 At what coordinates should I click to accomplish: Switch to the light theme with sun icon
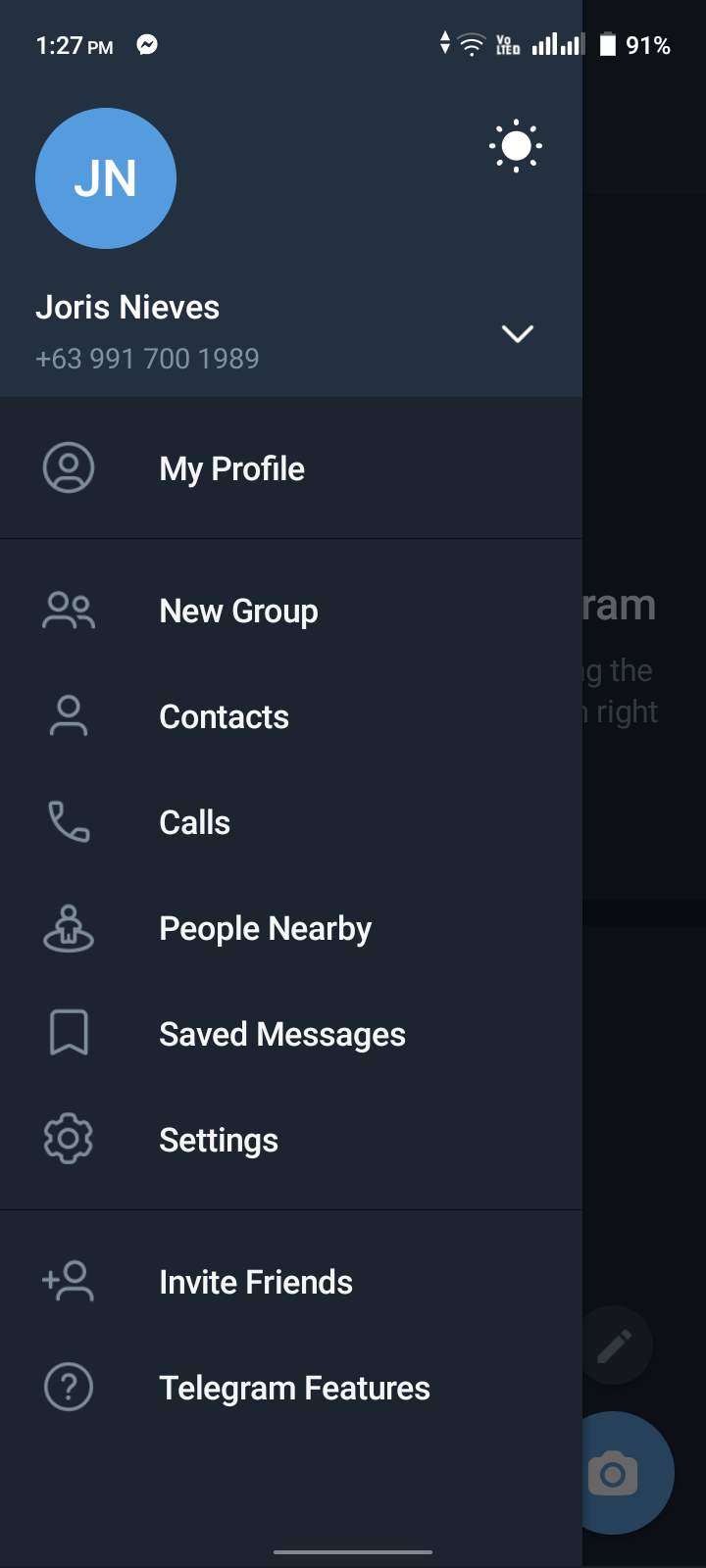click(x=516, y=147)
